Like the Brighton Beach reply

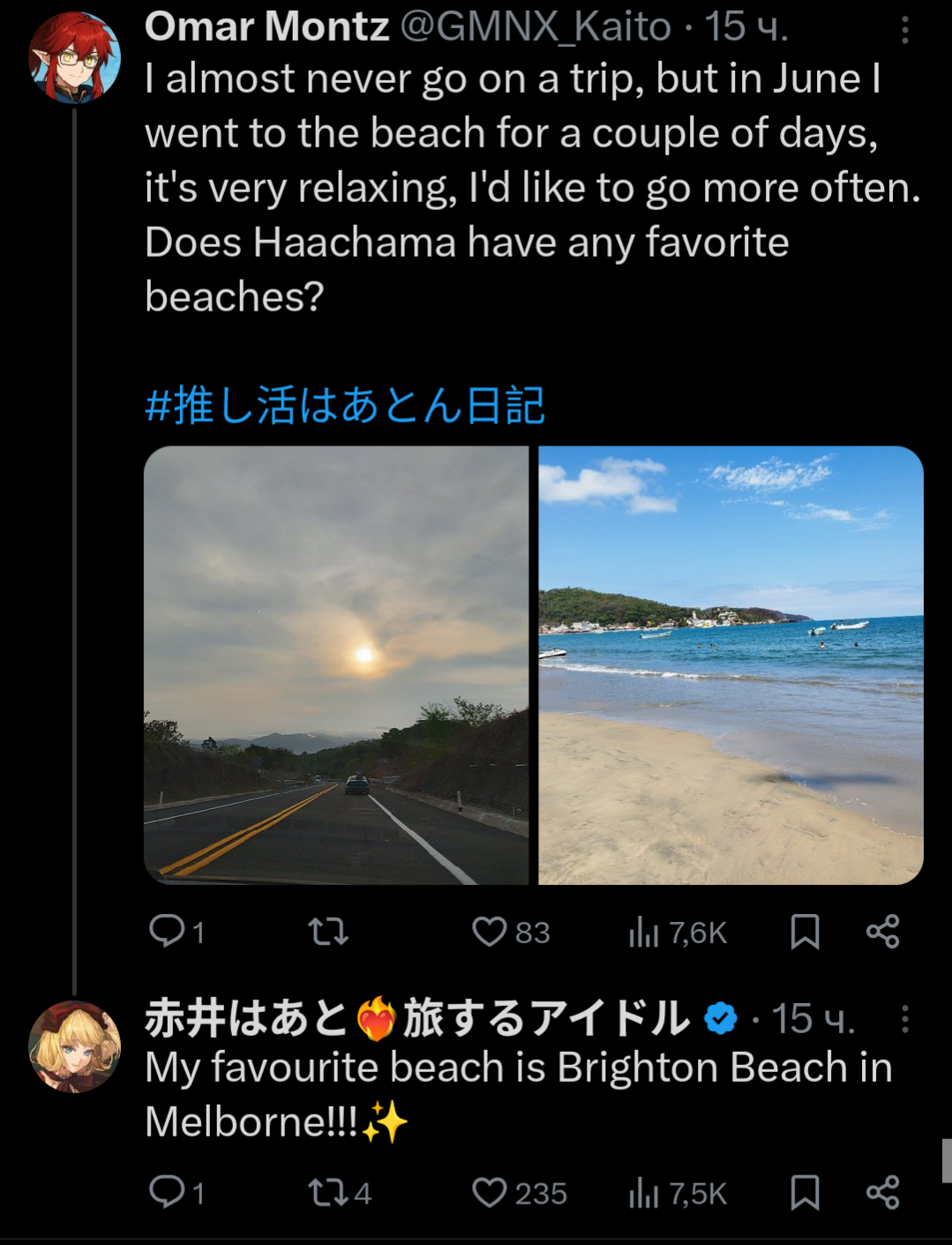pos(490,1192)
